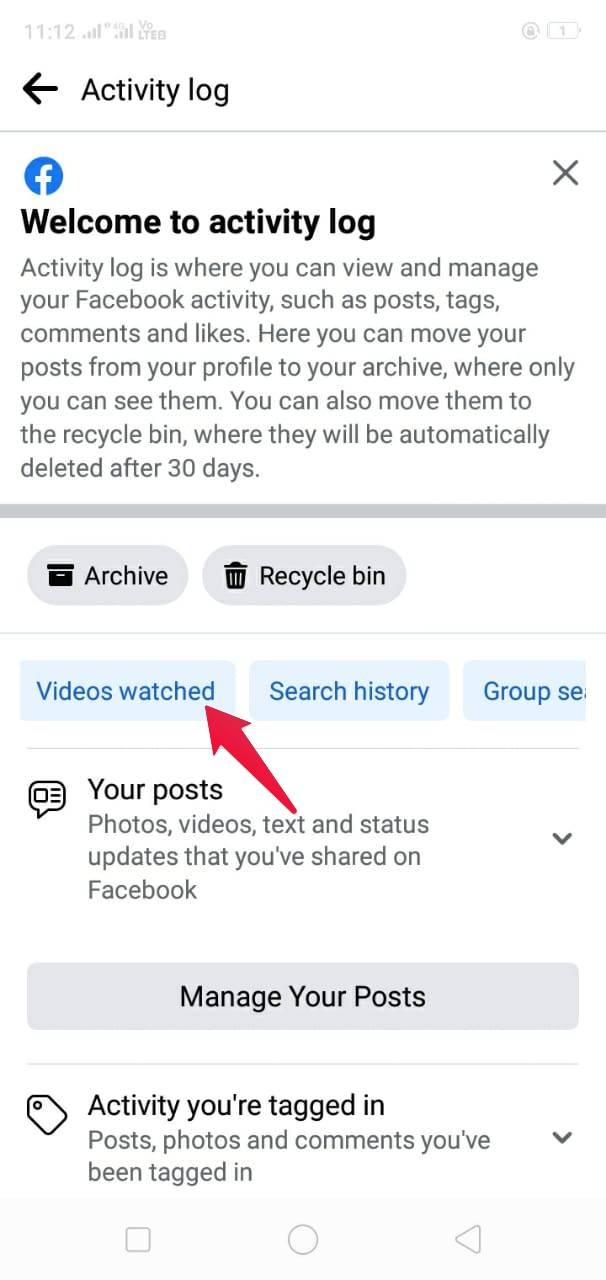Tap the system home button

click(x=303, y=1240)
